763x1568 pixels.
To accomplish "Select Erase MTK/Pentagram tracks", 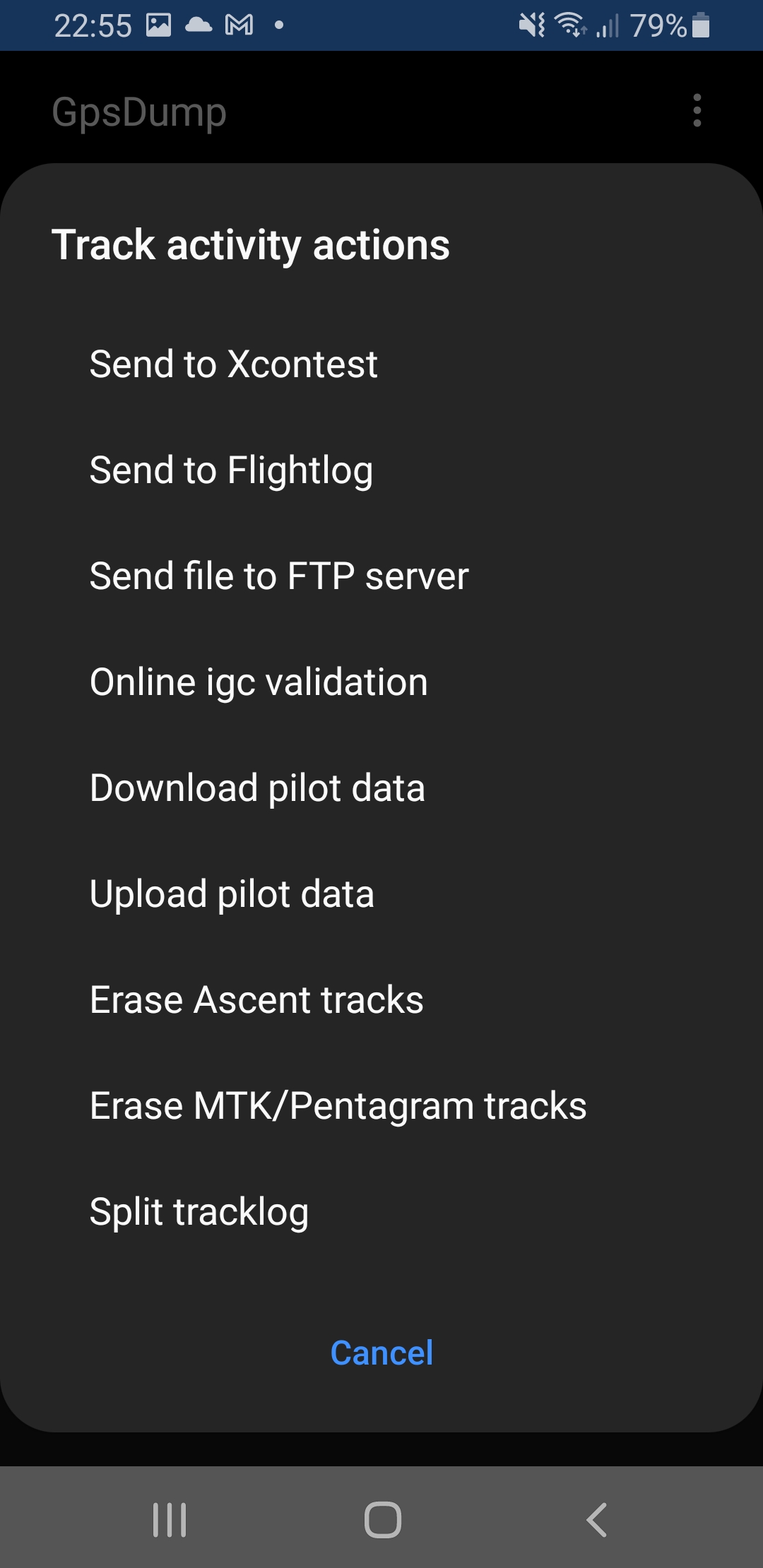I will (x=338, y=1106).
